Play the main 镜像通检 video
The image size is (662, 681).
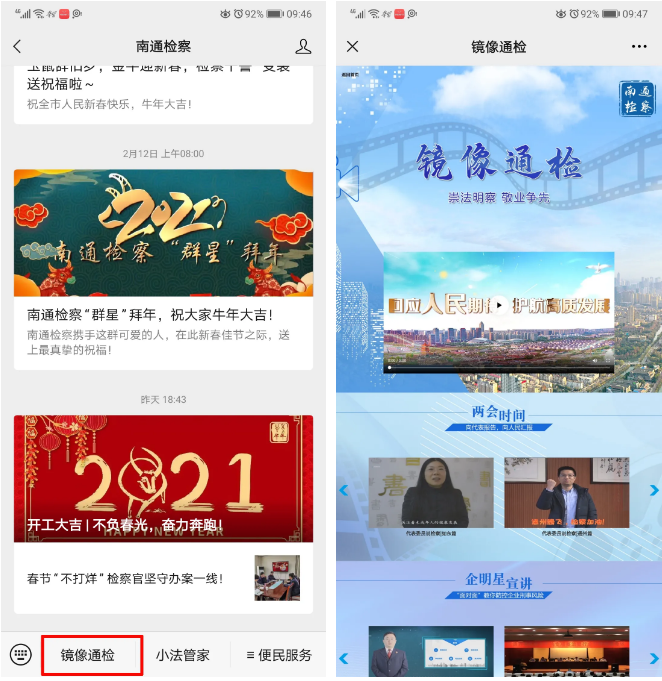(x=500, y=305)
